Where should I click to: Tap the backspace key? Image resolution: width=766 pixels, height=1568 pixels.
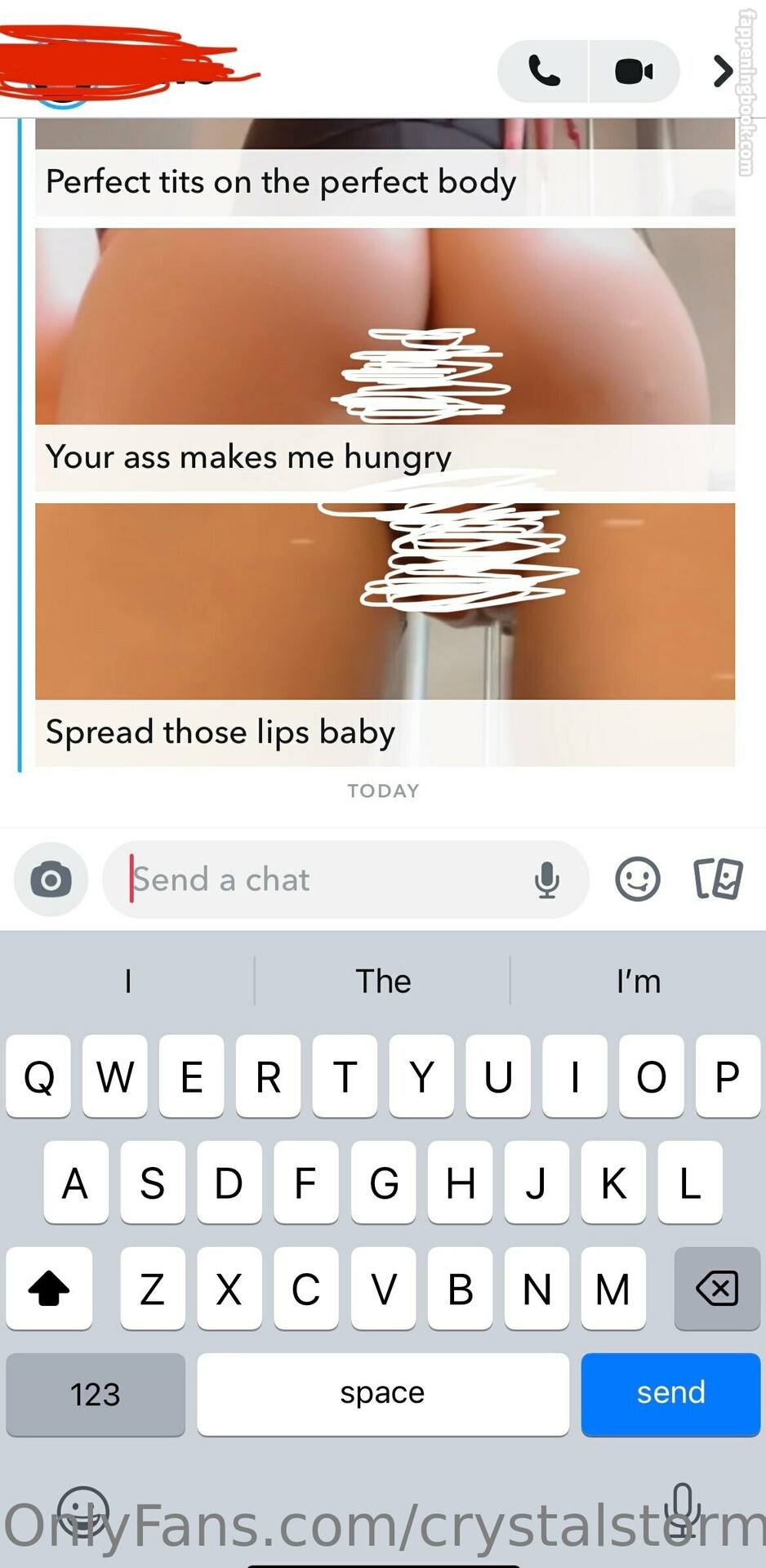(x=717, y=1288)
